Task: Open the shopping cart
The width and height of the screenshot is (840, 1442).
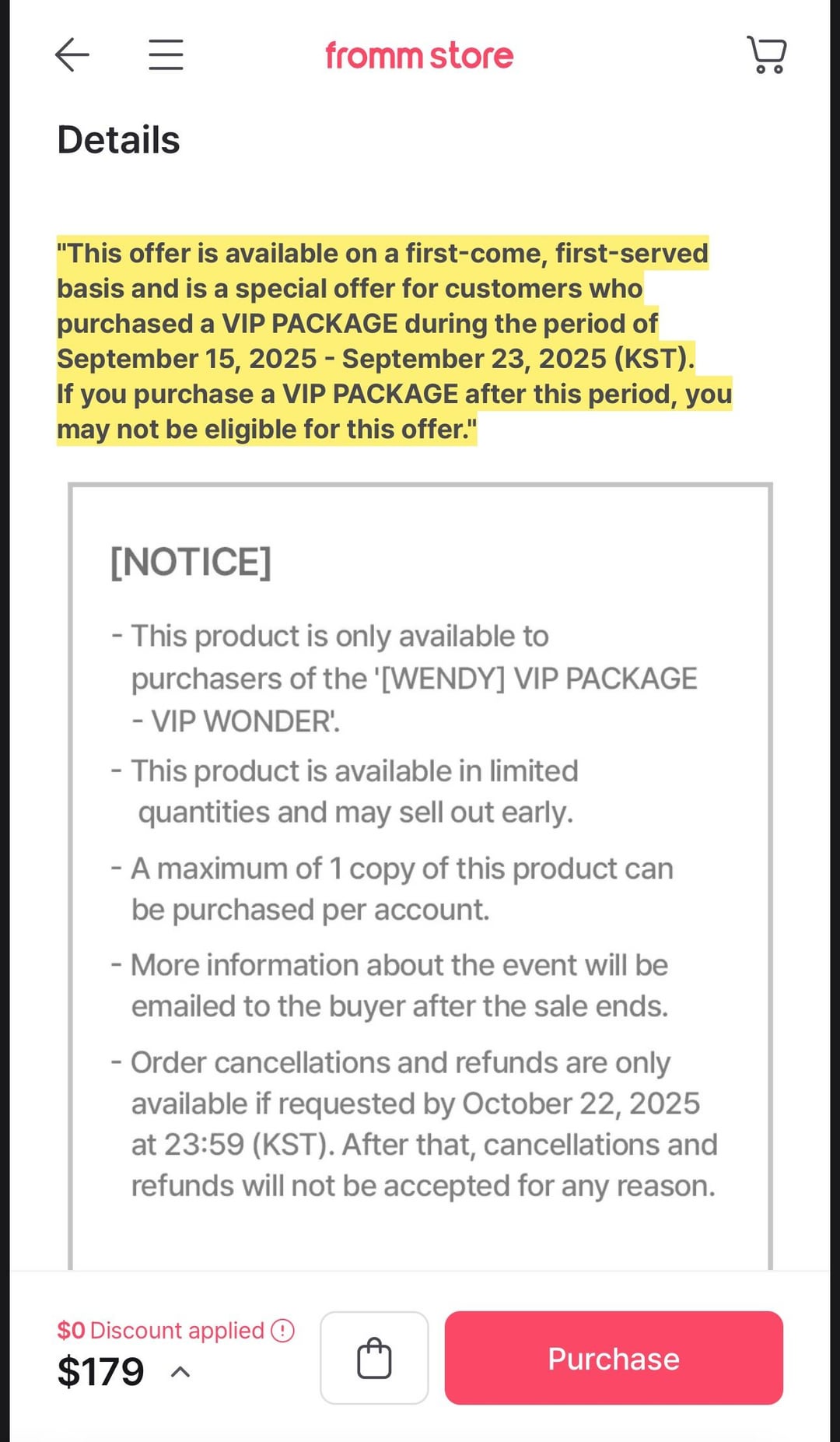Action: tap(766, 55)
